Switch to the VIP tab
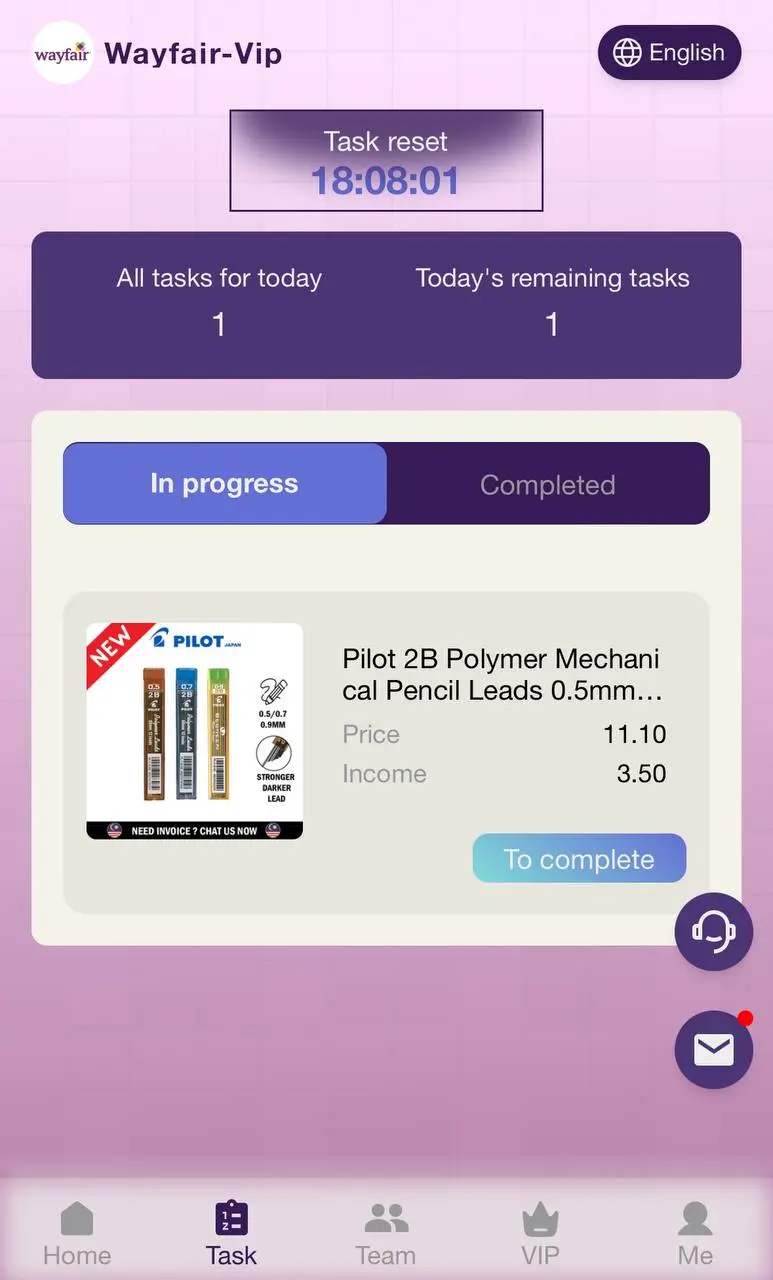This screenshot has height=1280, width=773. click(540, 1235)
